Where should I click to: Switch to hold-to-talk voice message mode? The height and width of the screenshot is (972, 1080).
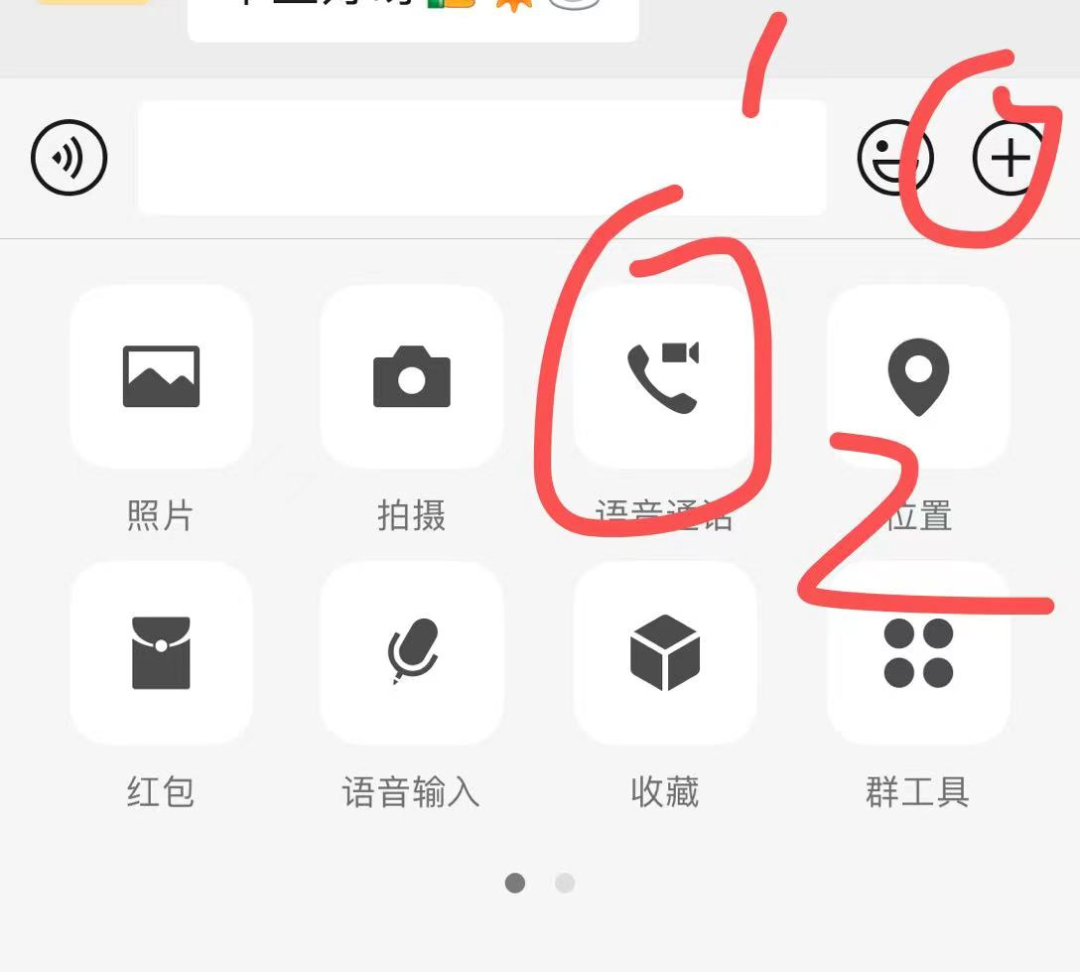69,158
